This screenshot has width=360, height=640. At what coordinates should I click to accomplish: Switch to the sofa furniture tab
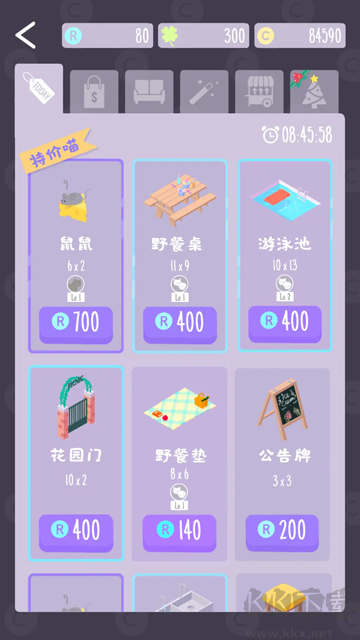[x=149, y=91]
